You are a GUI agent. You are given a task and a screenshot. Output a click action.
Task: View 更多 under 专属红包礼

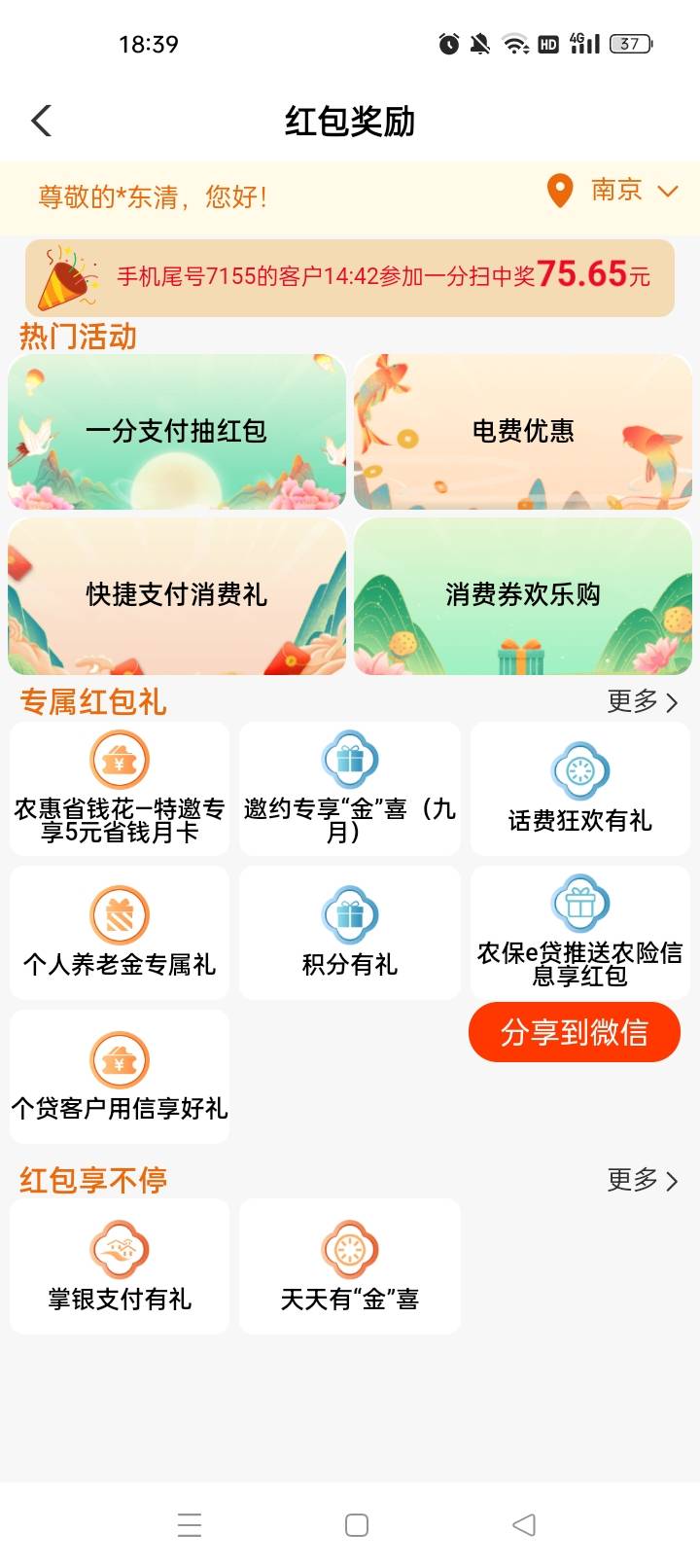tap(643, 700)
